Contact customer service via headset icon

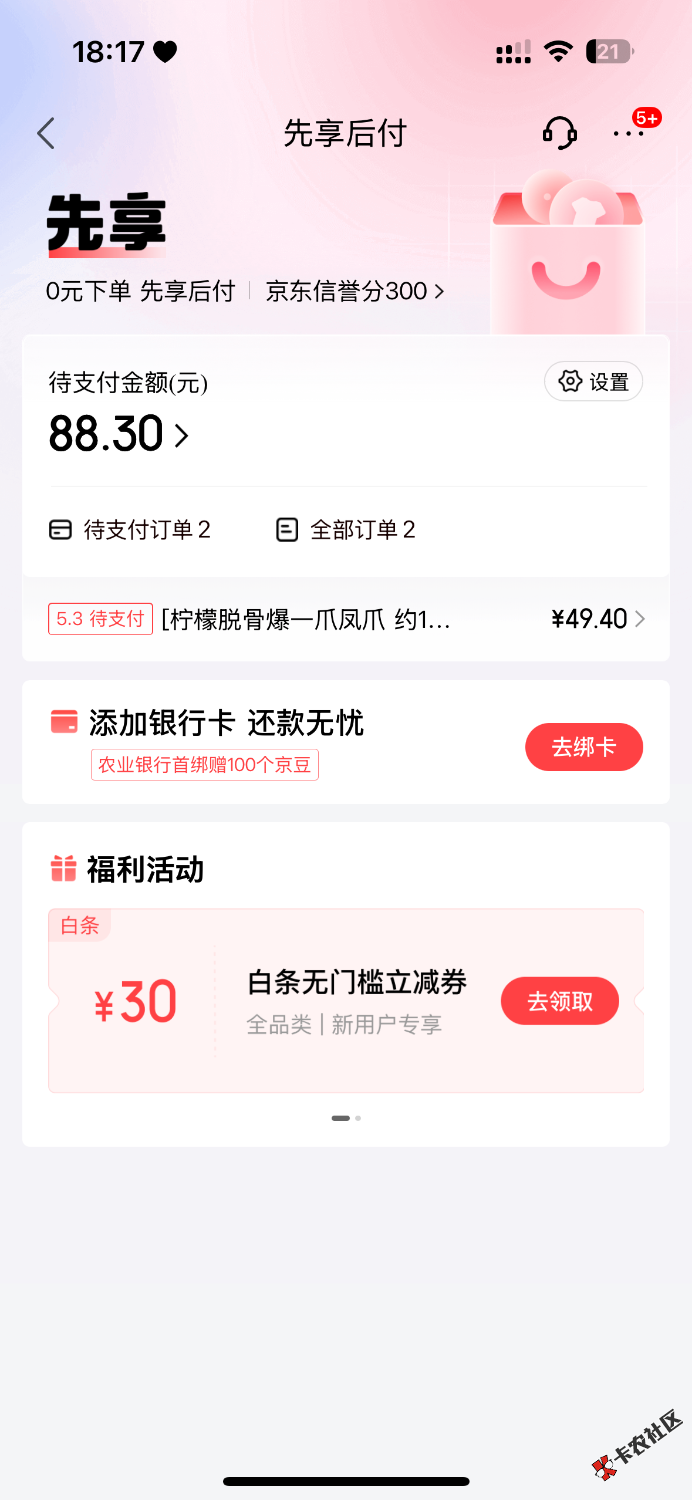click(559, 133)
